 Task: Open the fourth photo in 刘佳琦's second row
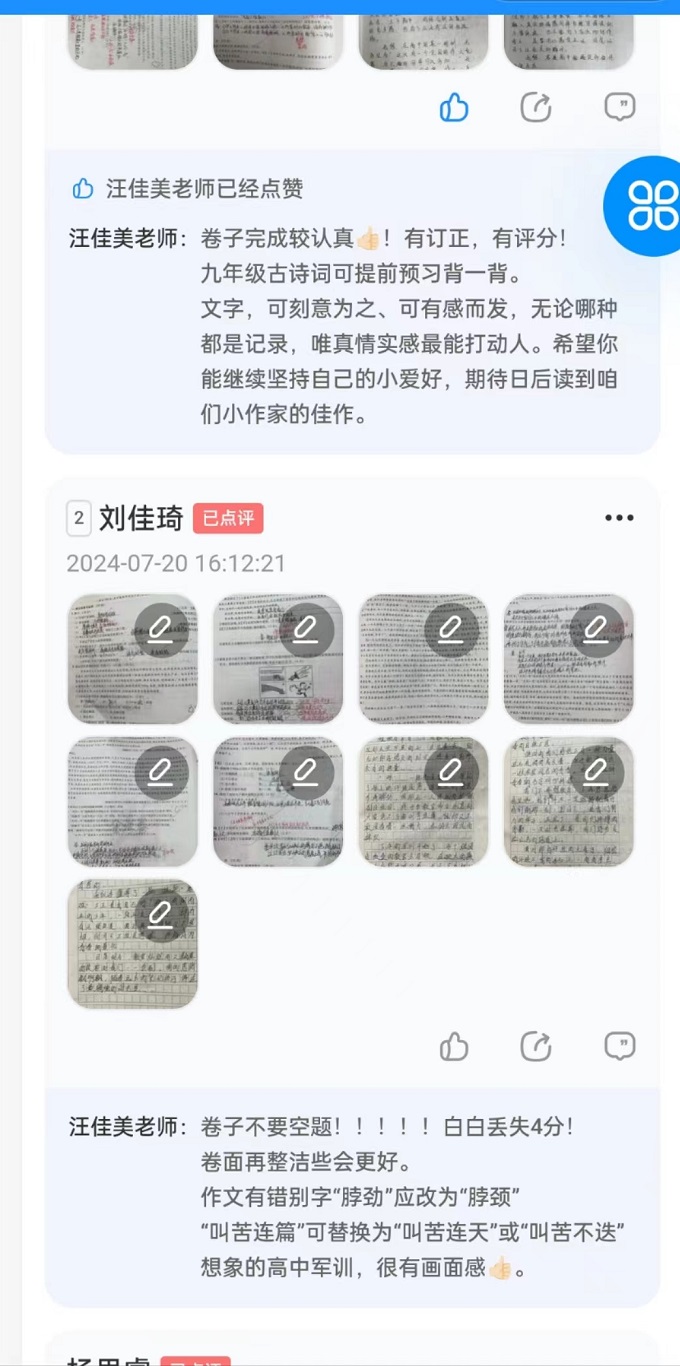click(x=568, y=802)
